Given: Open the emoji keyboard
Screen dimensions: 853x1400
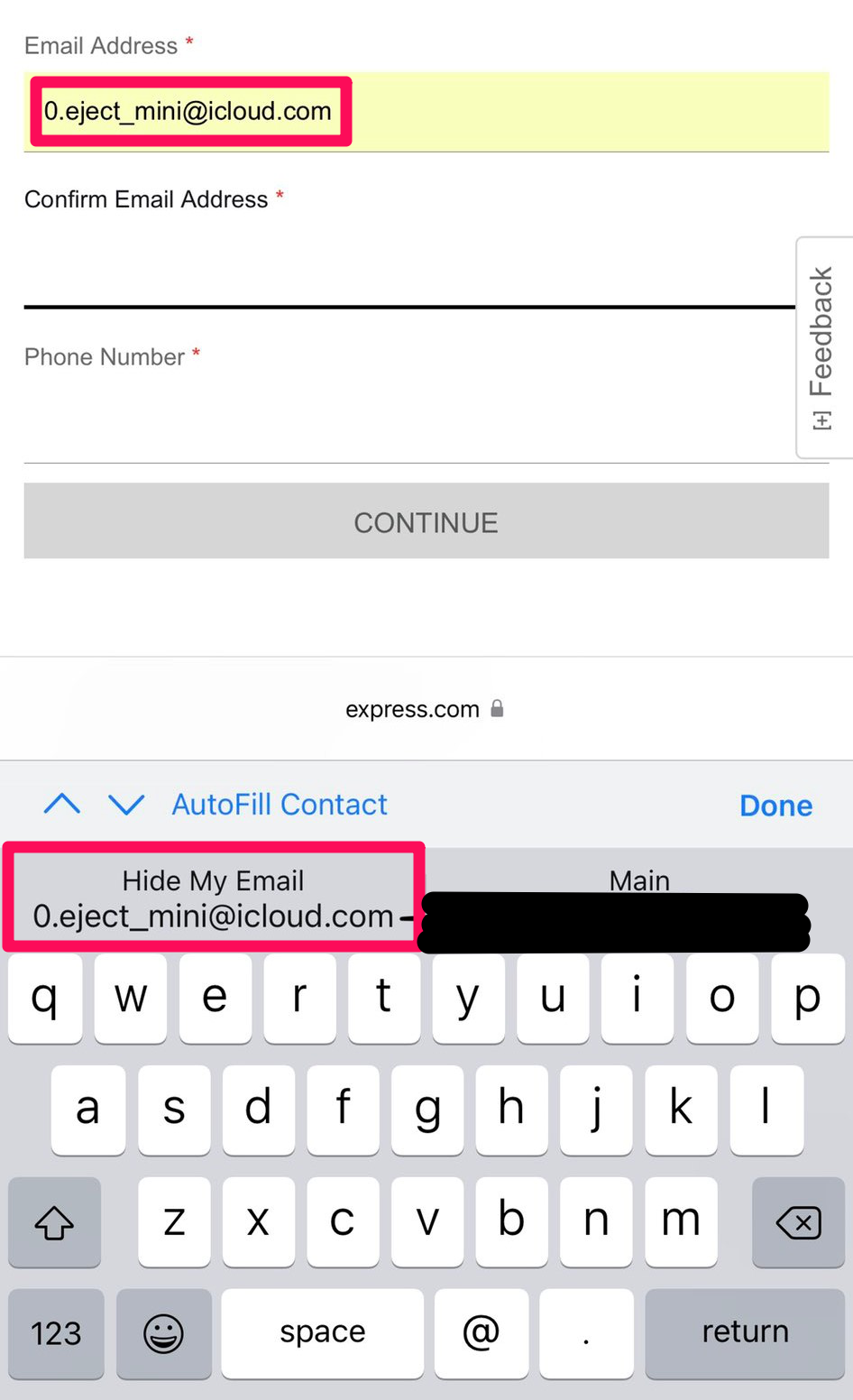Looking at the screenshot, I should pyautogui.click(x=163, y=1332).
